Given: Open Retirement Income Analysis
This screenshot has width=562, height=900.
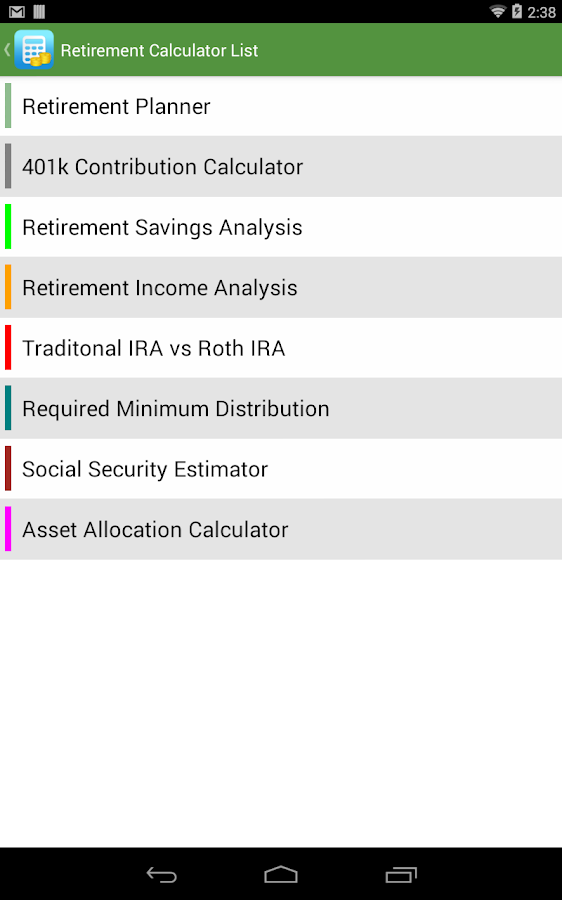Looking at the screenshot, I should (x=281, y=288).
